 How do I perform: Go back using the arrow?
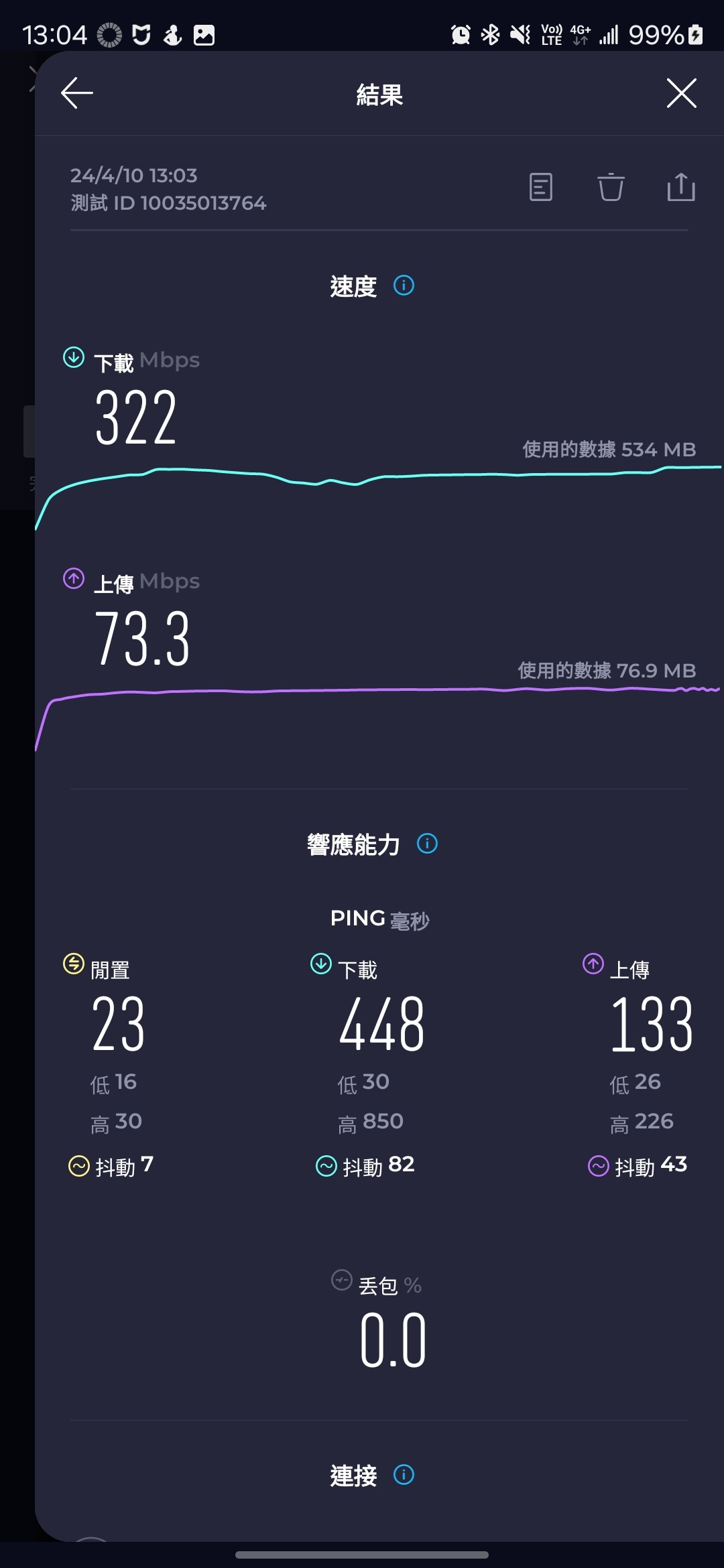click(x=77, y=93)
